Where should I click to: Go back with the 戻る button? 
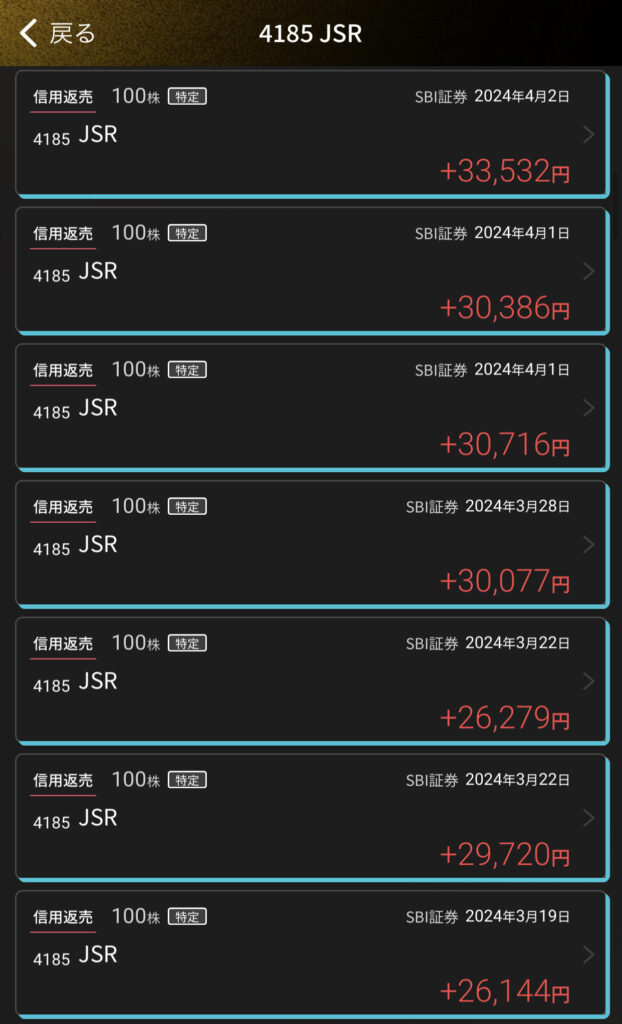(57, 33)
